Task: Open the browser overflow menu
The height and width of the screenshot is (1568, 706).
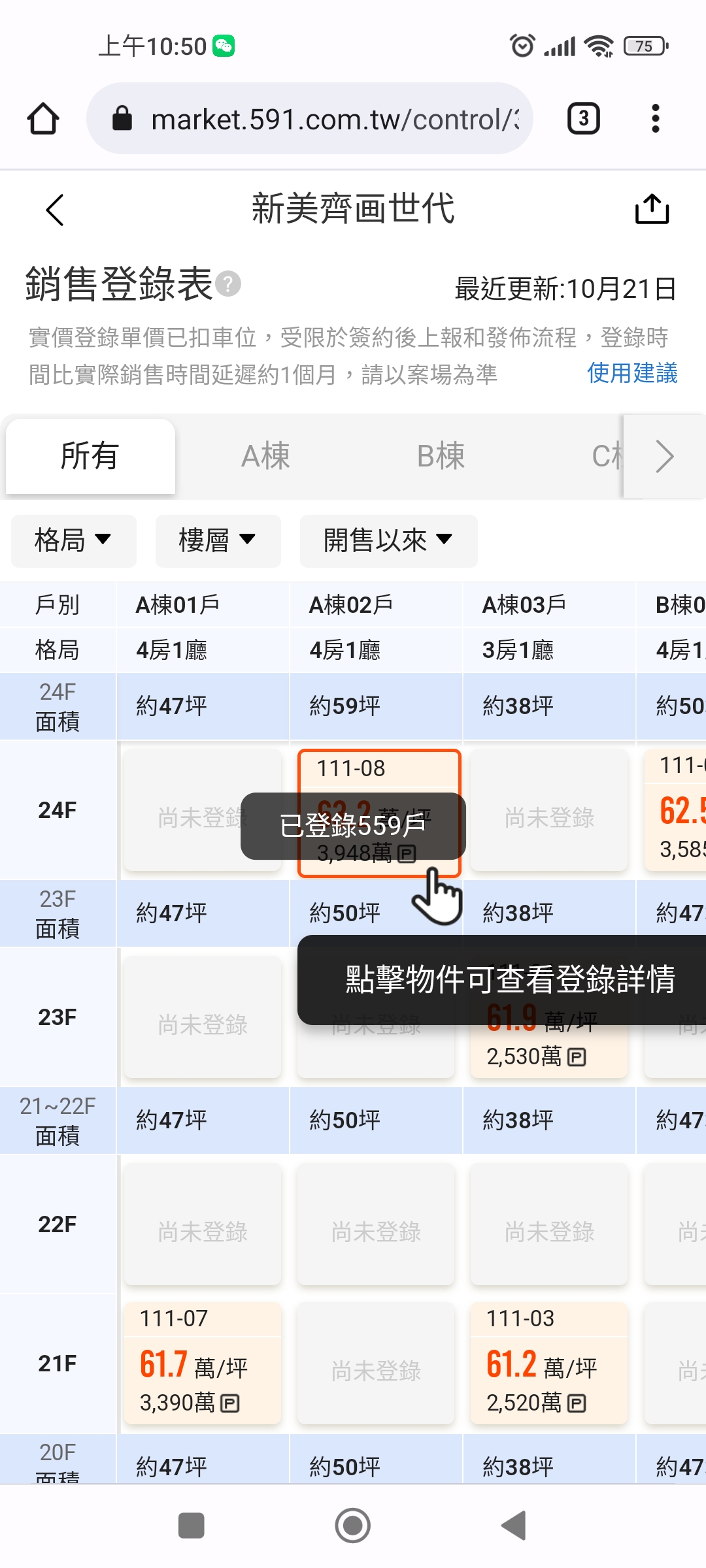Action: 655,119
